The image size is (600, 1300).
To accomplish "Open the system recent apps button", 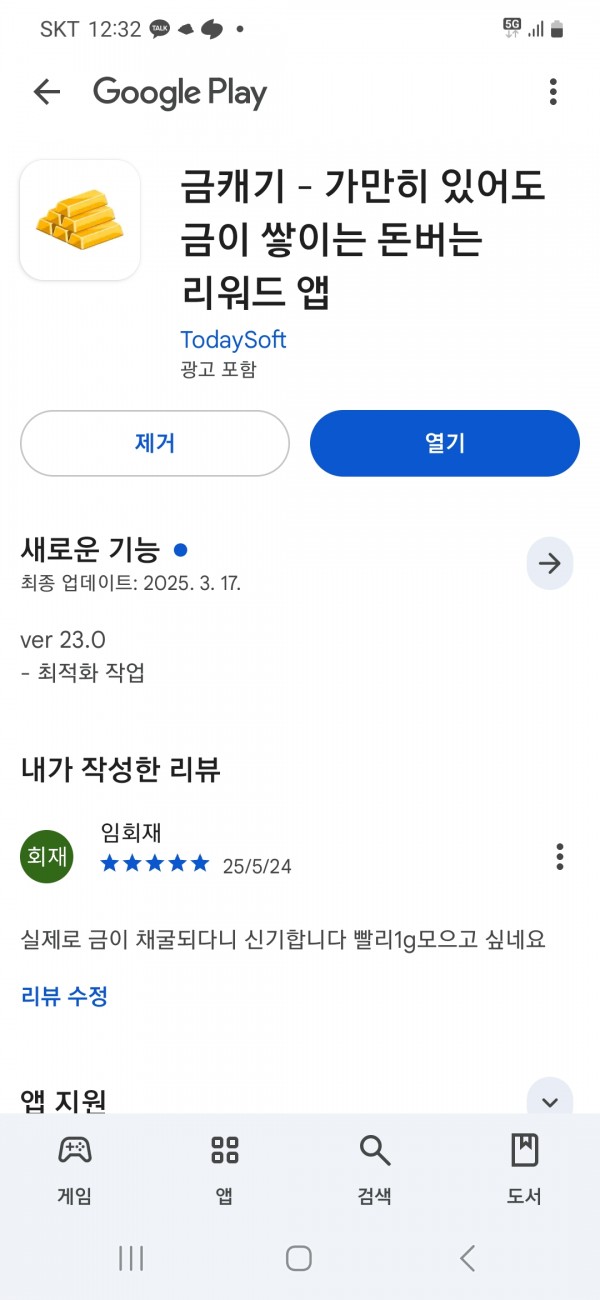I will (131, 1258).
